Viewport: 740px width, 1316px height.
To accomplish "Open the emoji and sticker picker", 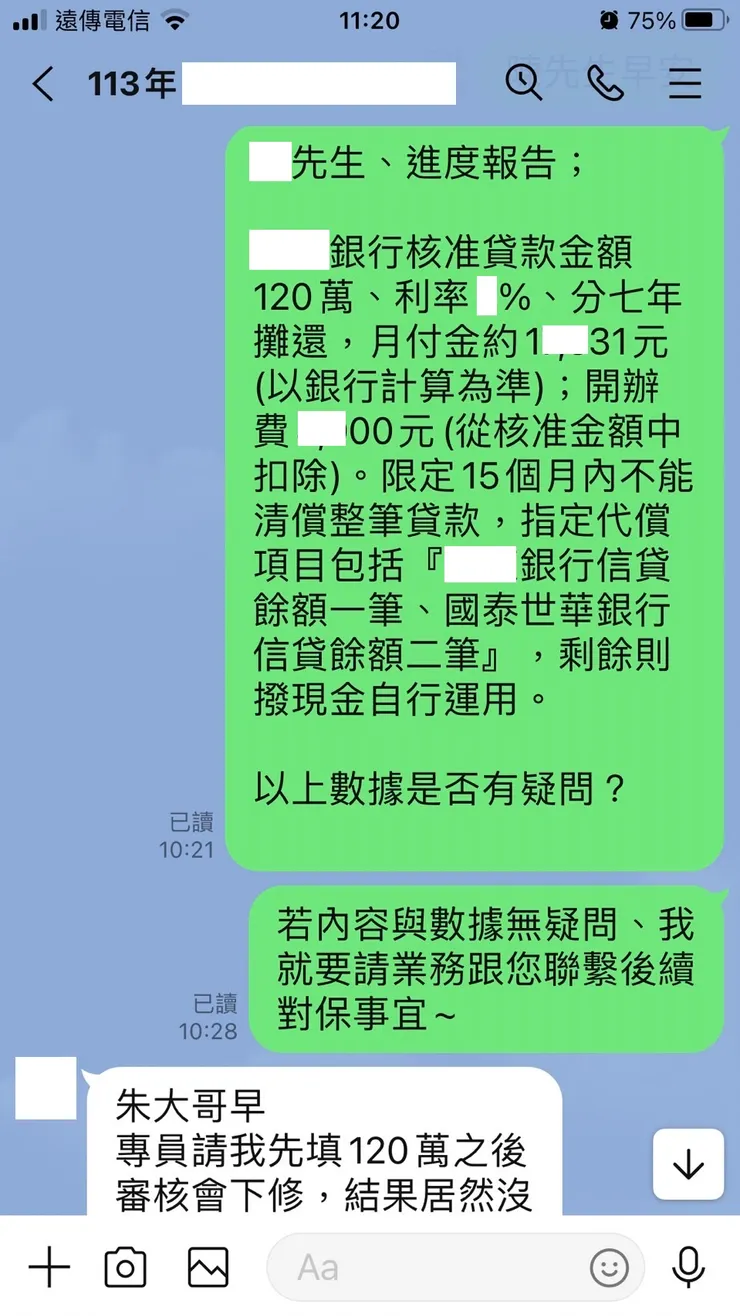I will (609, 1267).
